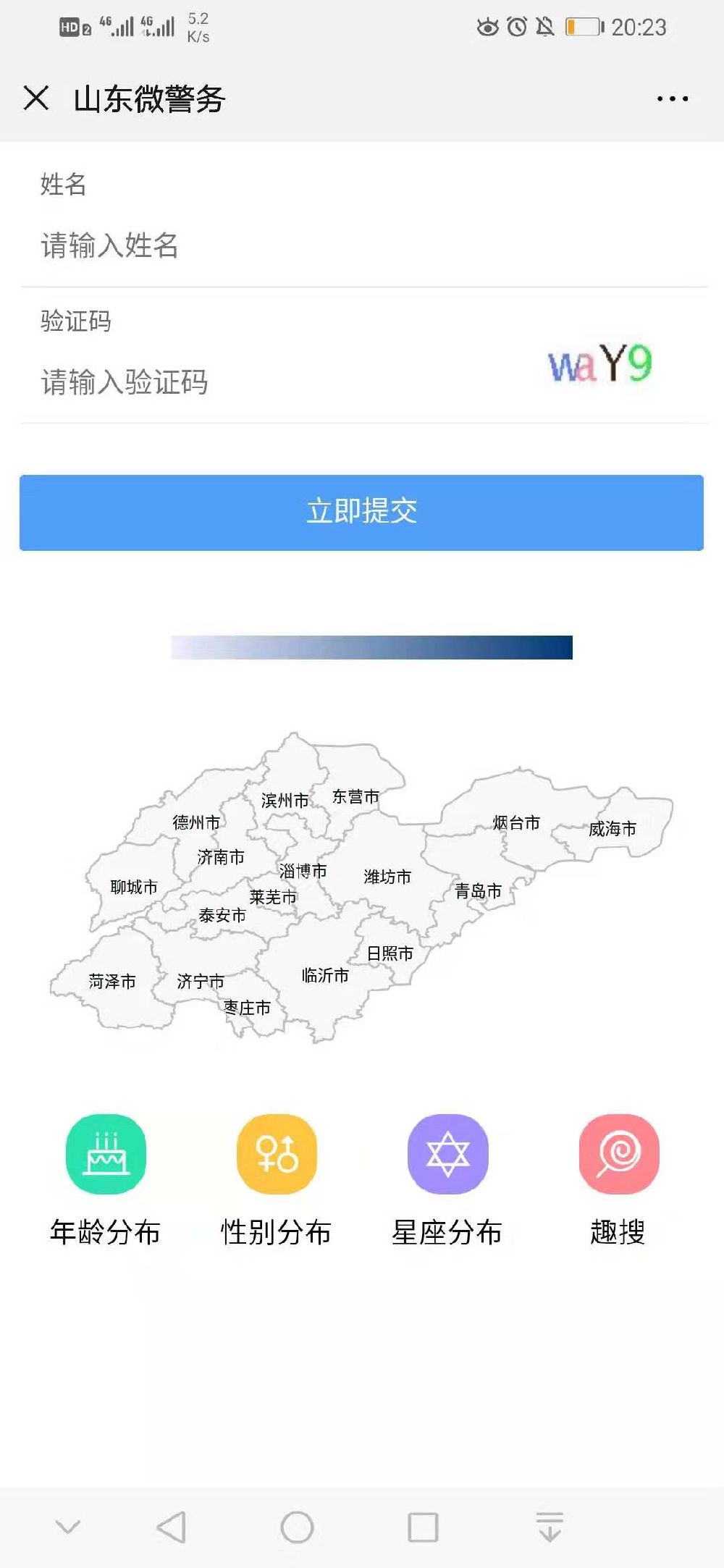Pick 菏泽市 on the map
Image resolution: width=724 pixels, height=1568 pixels.
(x=112, y=982)
